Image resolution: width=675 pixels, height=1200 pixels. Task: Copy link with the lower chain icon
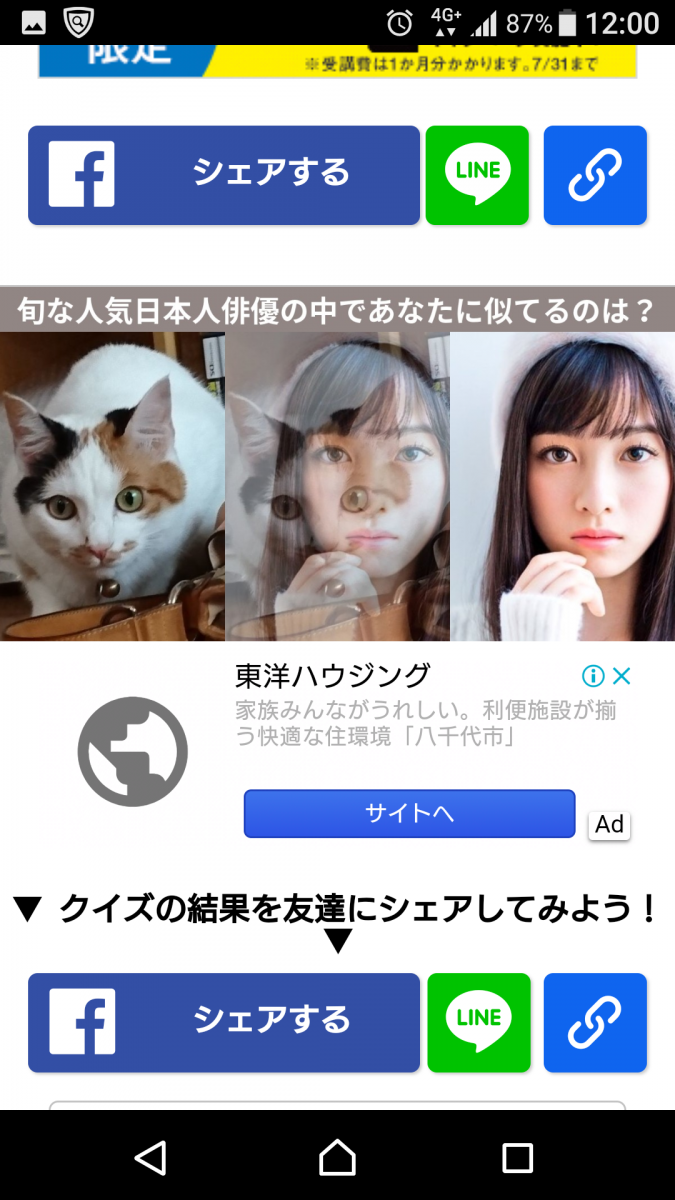595,1022
